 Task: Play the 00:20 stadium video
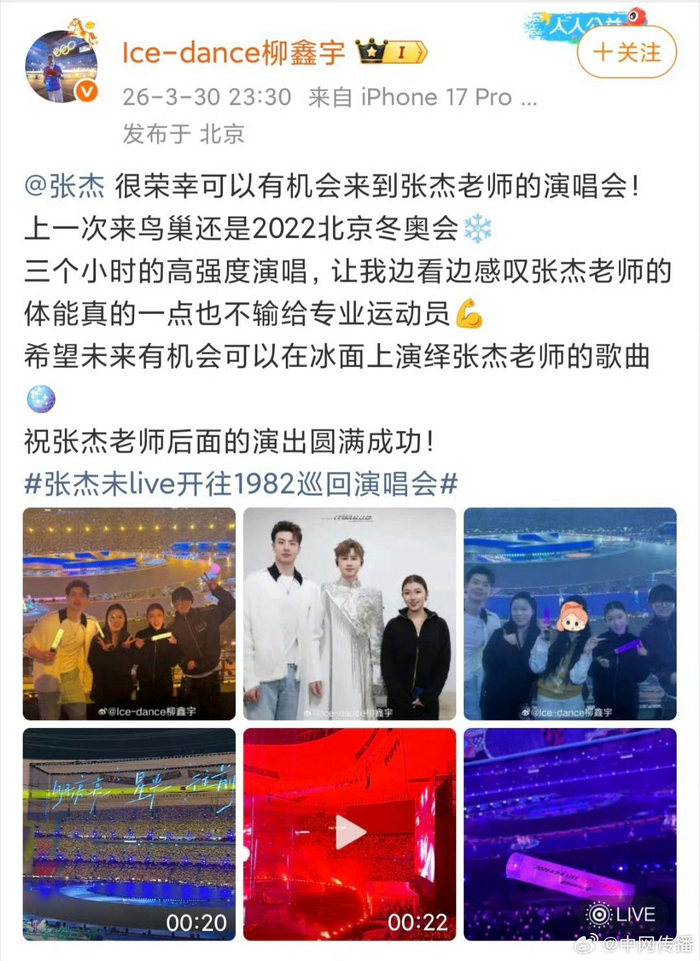tap(129, 834)
